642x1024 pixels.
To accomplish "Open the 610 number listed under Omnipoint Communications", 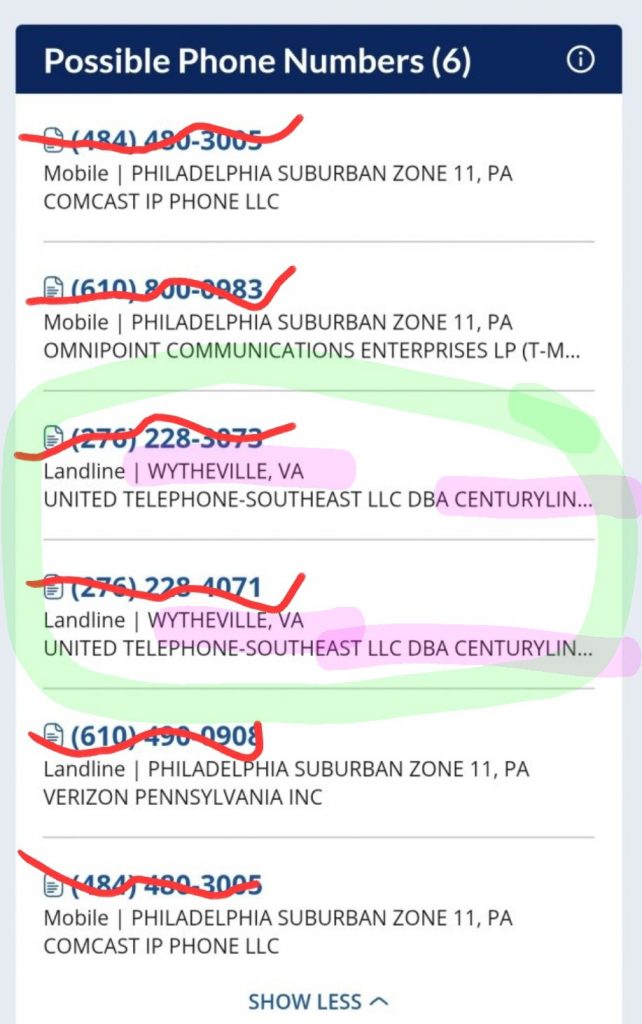I will pos(167,290).
